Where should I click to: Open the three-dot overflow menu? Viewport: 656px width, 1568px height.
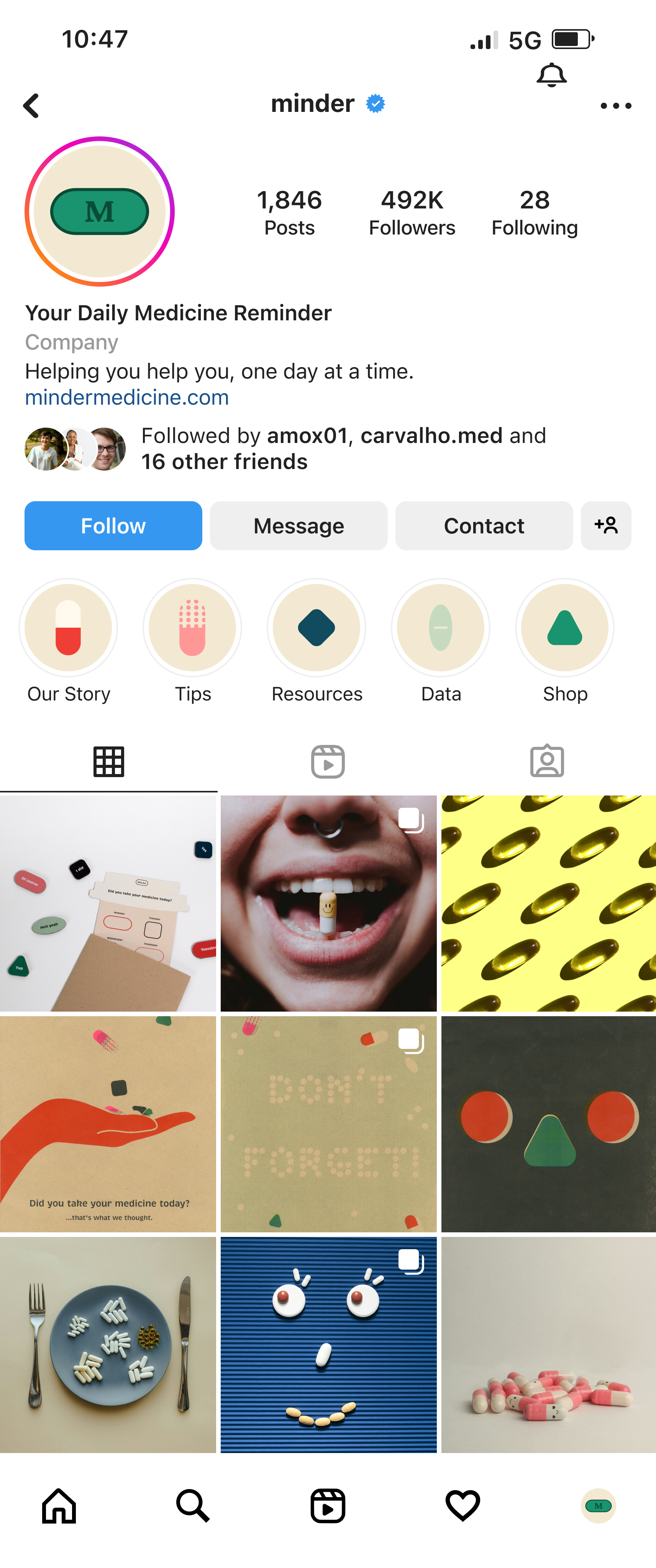(615, 105)
